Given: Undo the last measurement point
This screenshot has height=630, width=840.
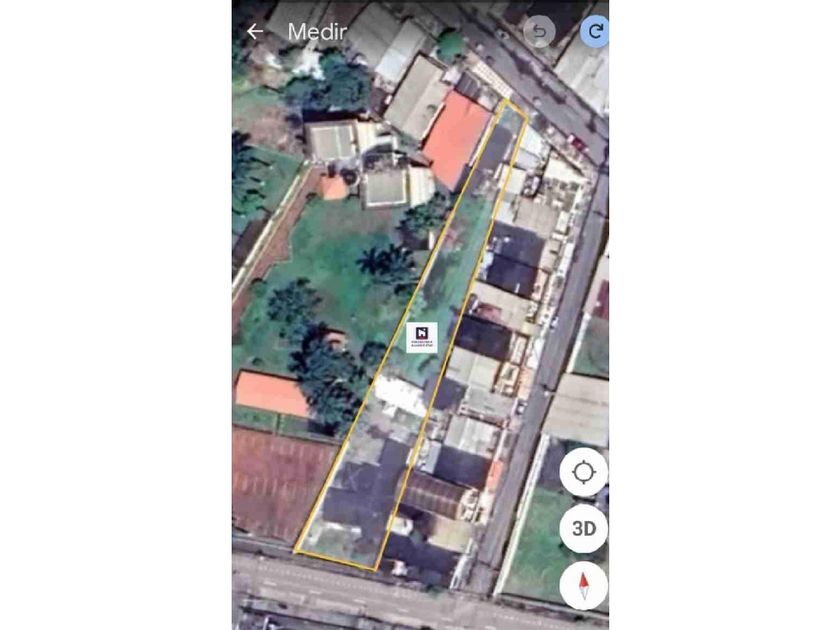Looking at the screenshot, I should 539,32.
